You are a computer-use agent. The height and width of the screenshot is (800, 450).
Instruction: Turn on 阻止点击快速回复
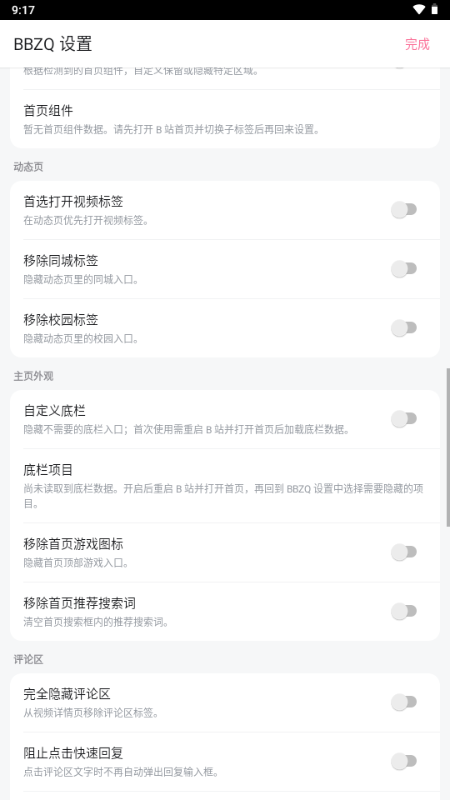coord(404,761)
